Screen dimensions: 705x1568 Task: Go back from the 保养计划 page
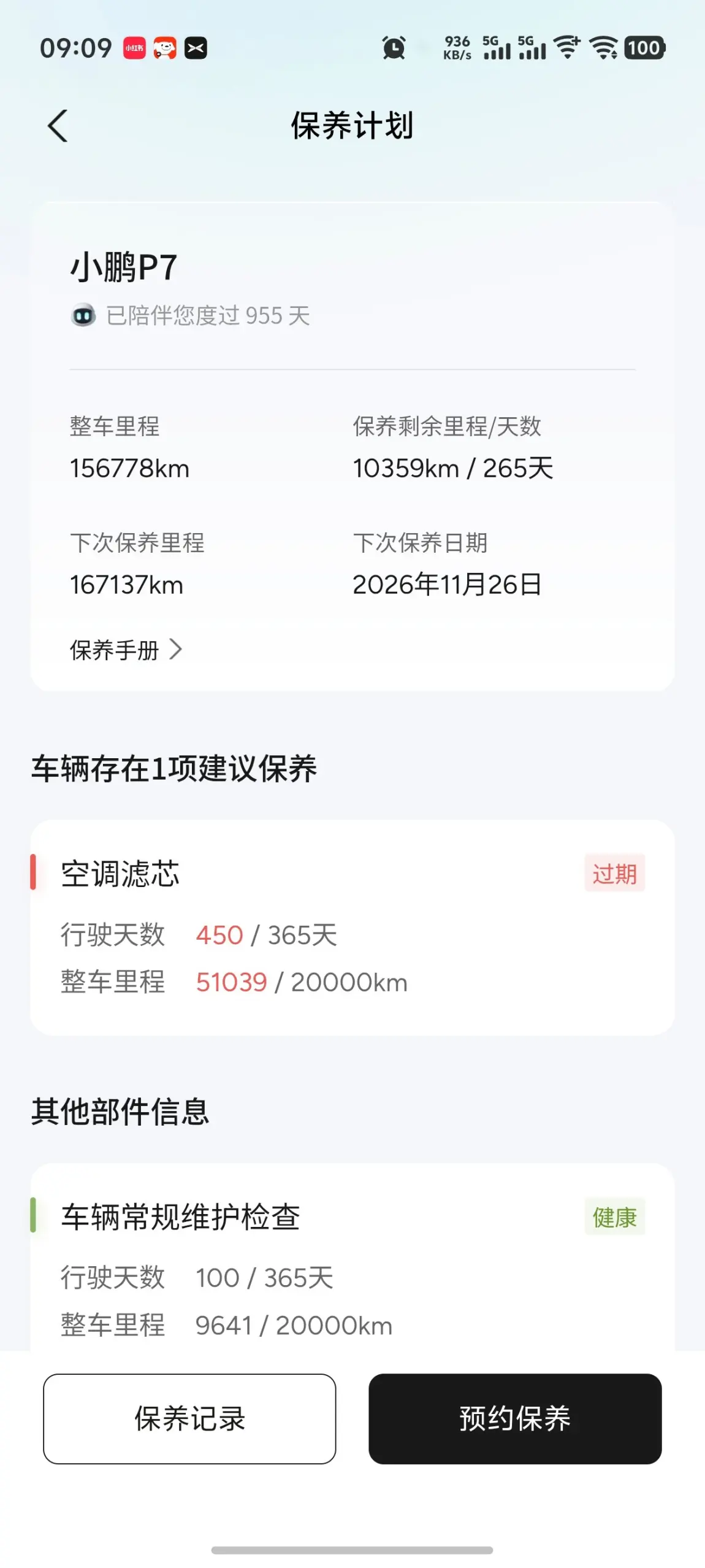[58, 126]
